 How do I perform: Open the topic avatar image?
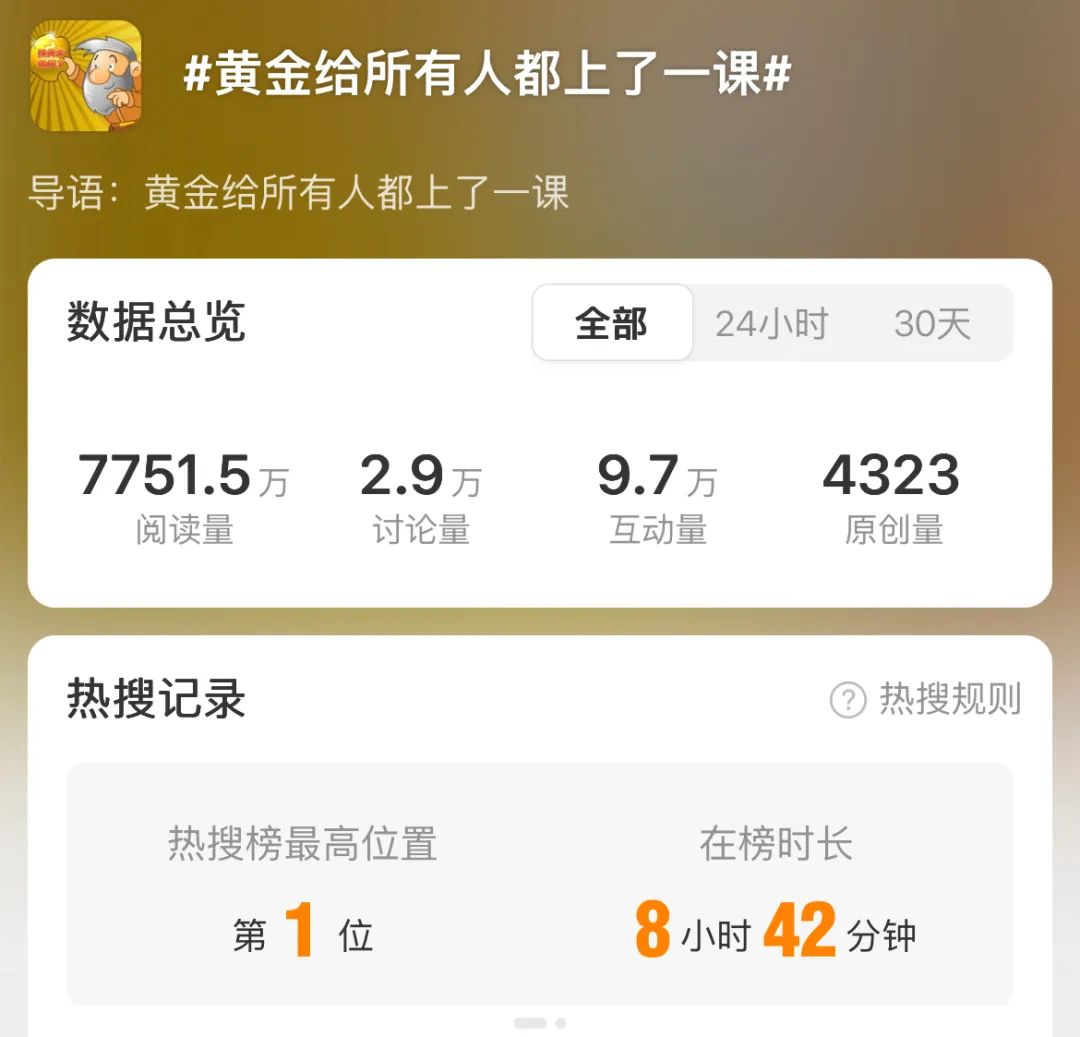coord(86,76)
